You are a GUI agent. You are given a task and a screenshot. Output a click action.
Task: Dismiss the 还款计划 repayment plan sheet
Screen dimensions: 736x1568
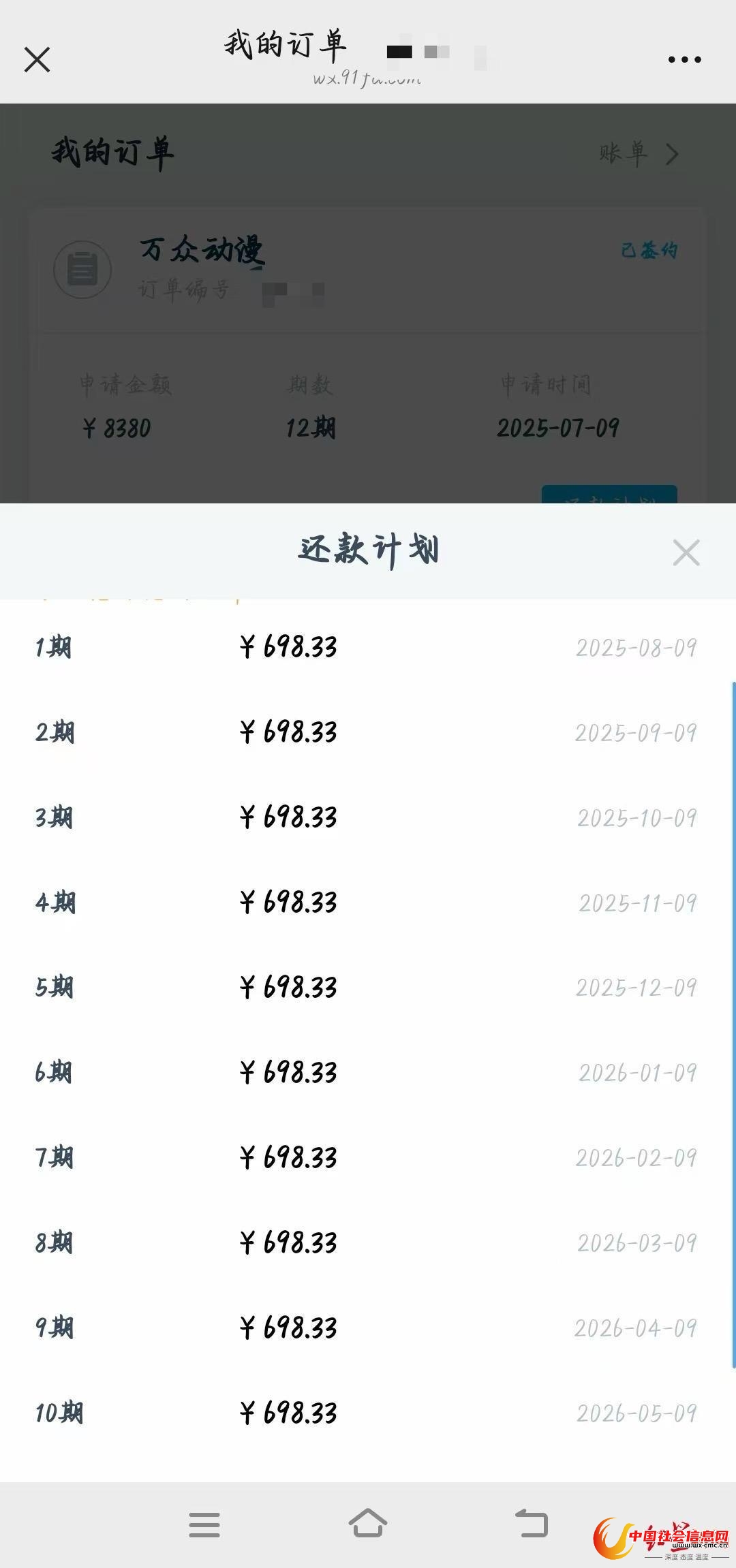(686, 552)
